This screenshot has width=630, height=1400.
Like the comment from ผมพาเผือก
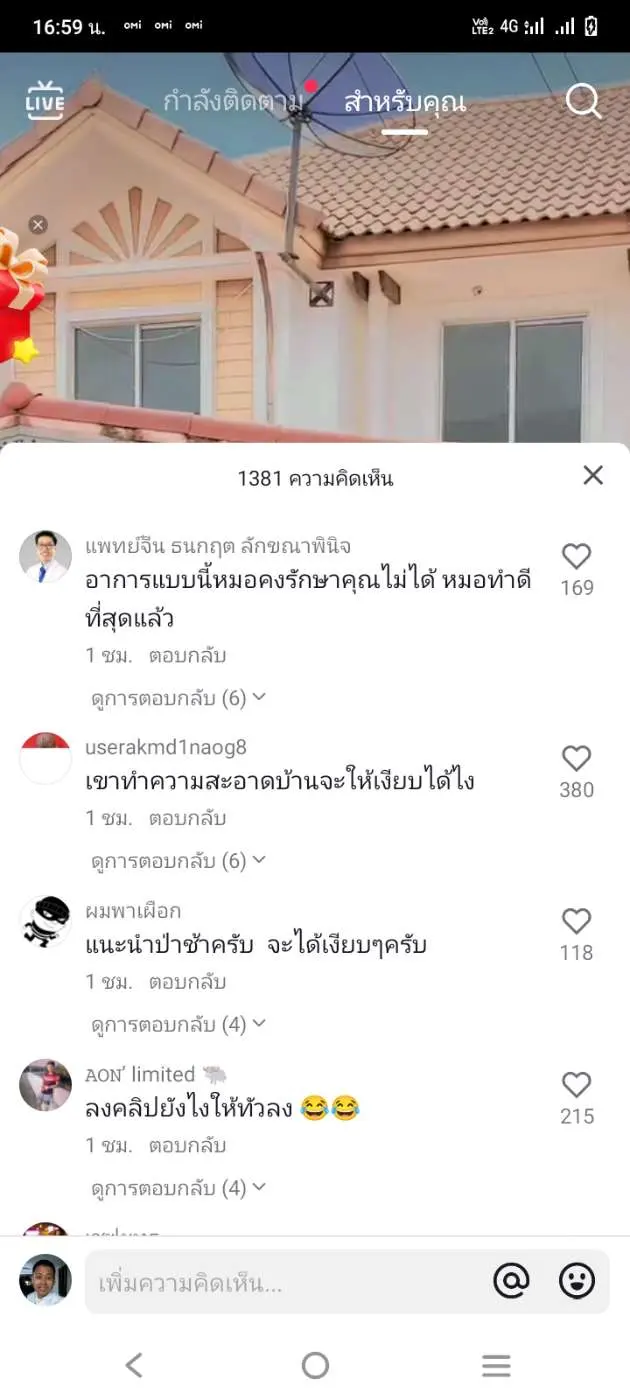577,922
